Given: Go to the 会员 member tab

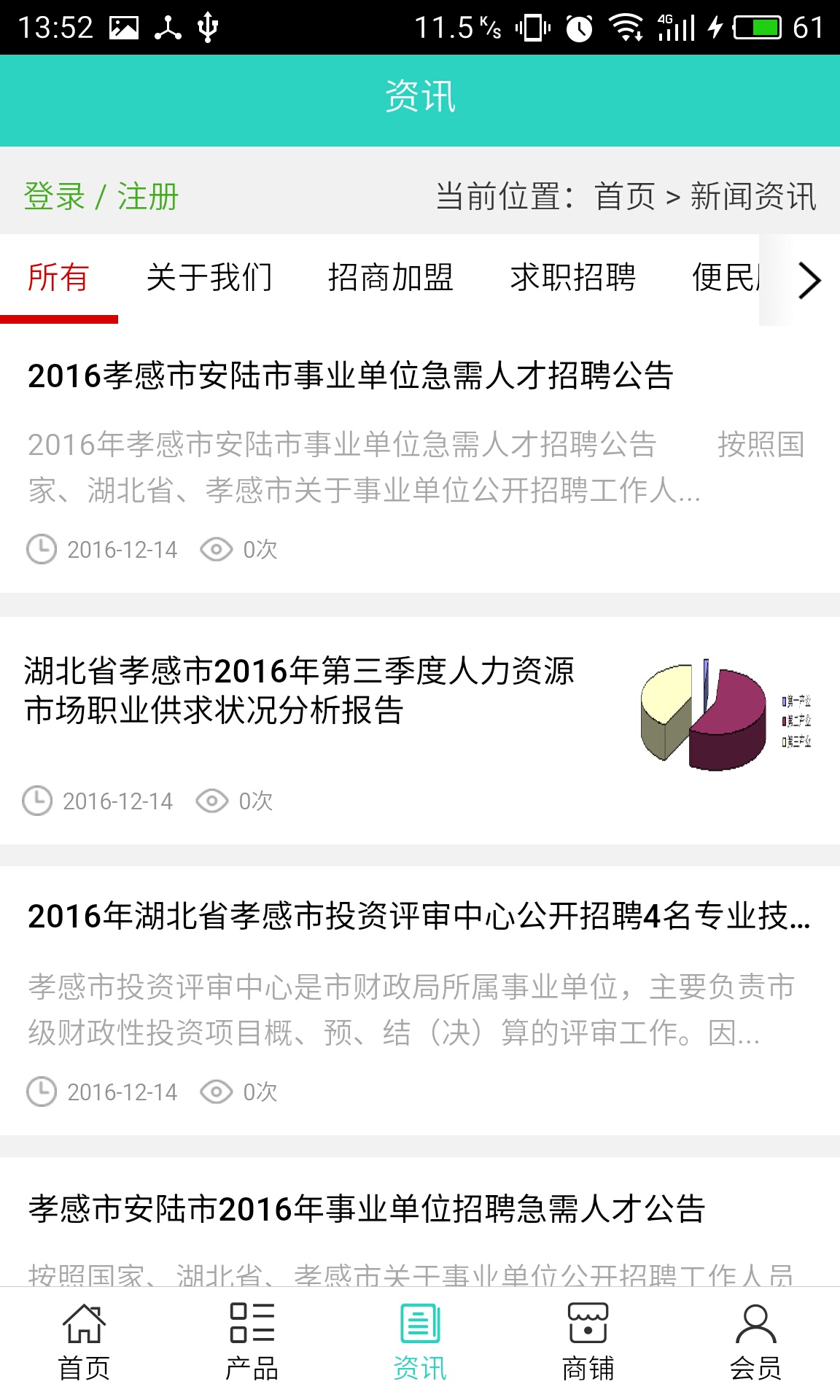Looking at the screenshot, I should [x=755, y=1343].
